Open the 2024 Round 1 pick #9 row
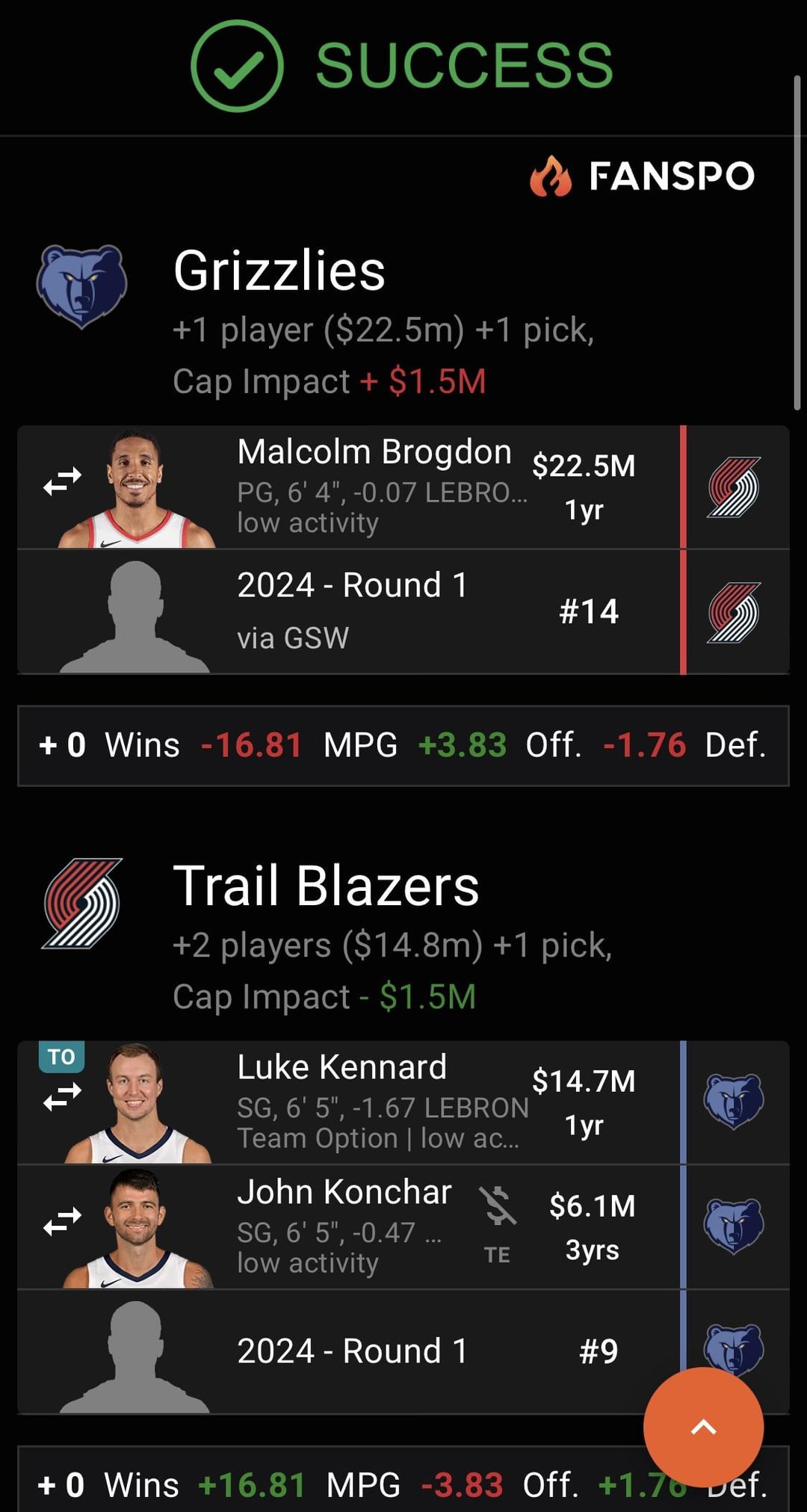This screenshot has width=807, height=1512. (403, 1351)
